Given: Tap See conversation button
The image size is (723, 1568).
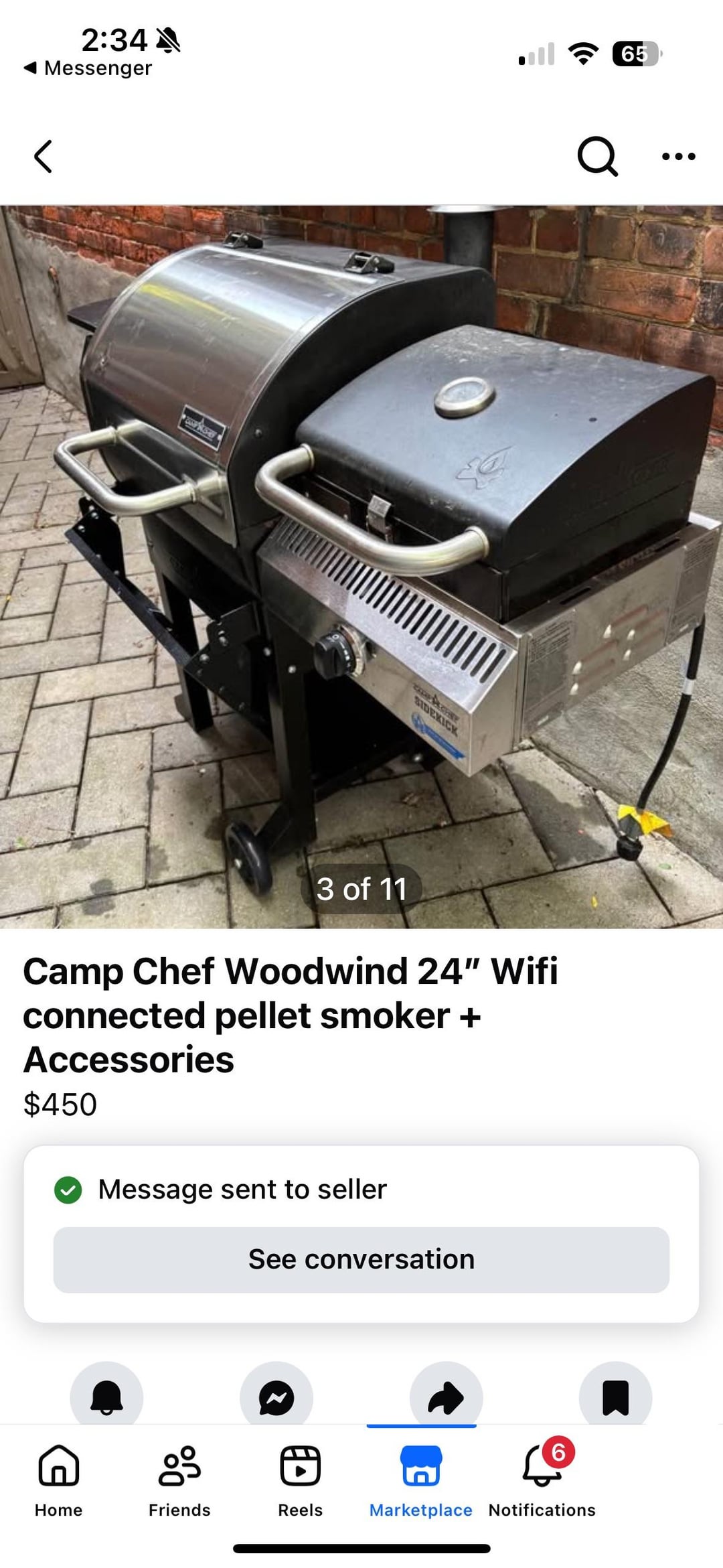Looking at the screenshot, I should (361, 1259).
